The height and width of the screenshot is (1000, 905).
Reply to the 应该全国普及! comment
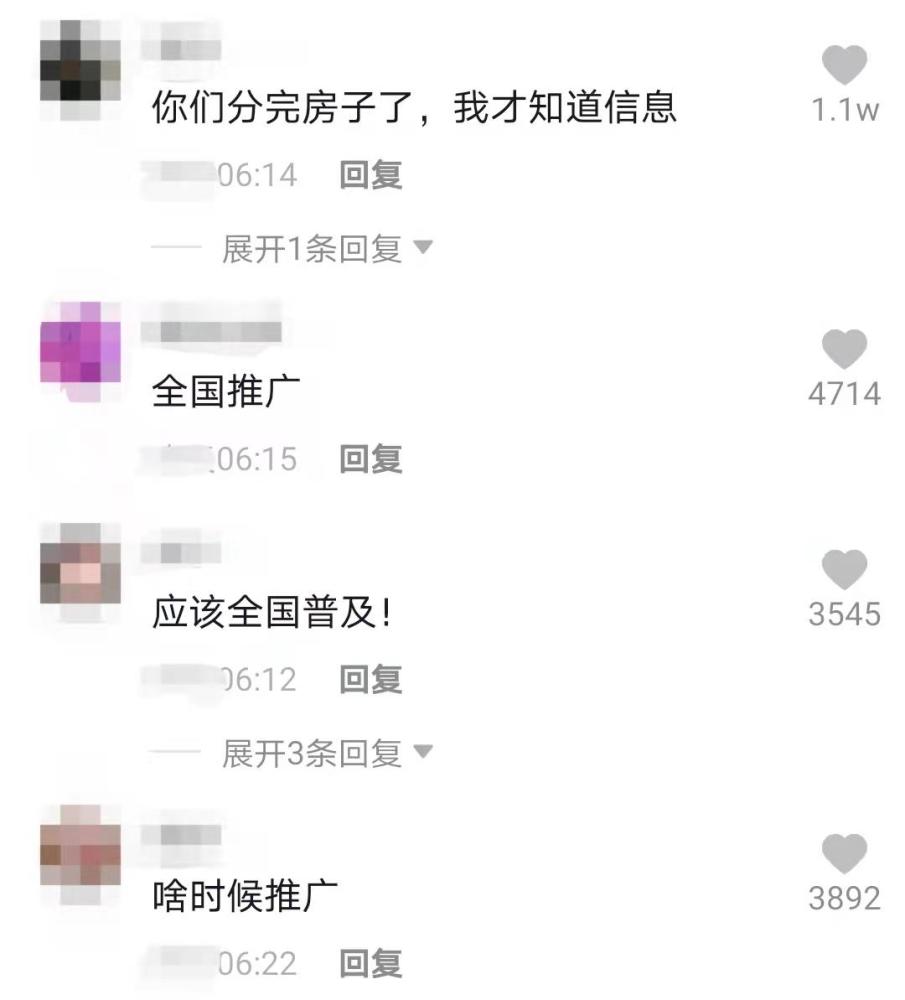[x=371, y=680]
